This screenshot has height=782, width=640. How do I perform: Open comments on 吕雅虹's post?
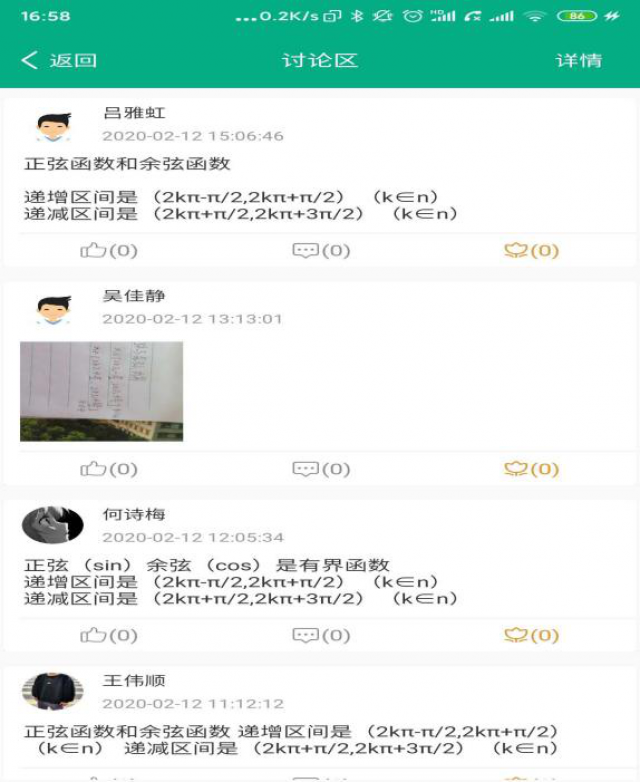coord(320,250)
